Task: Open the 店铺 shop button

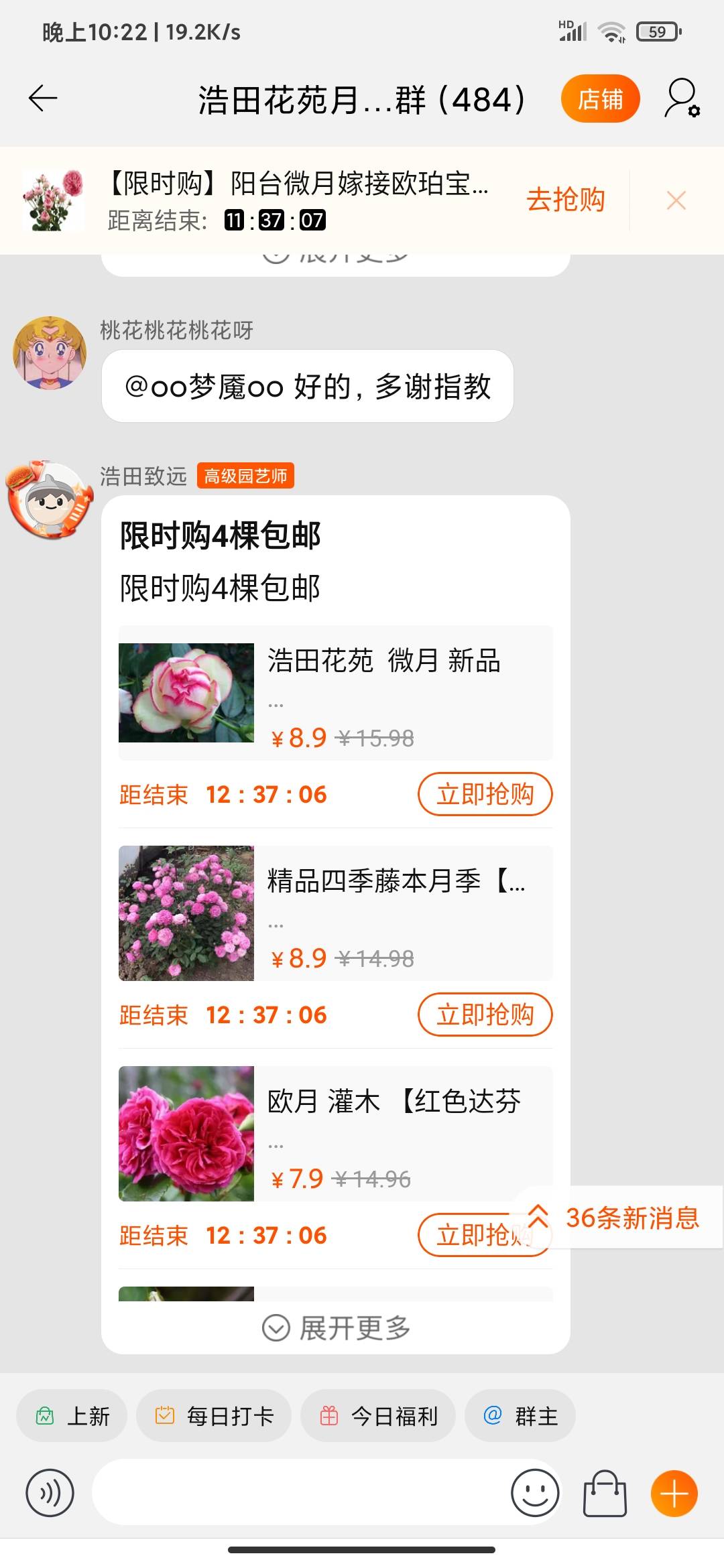Action: [x=600, y=99]
